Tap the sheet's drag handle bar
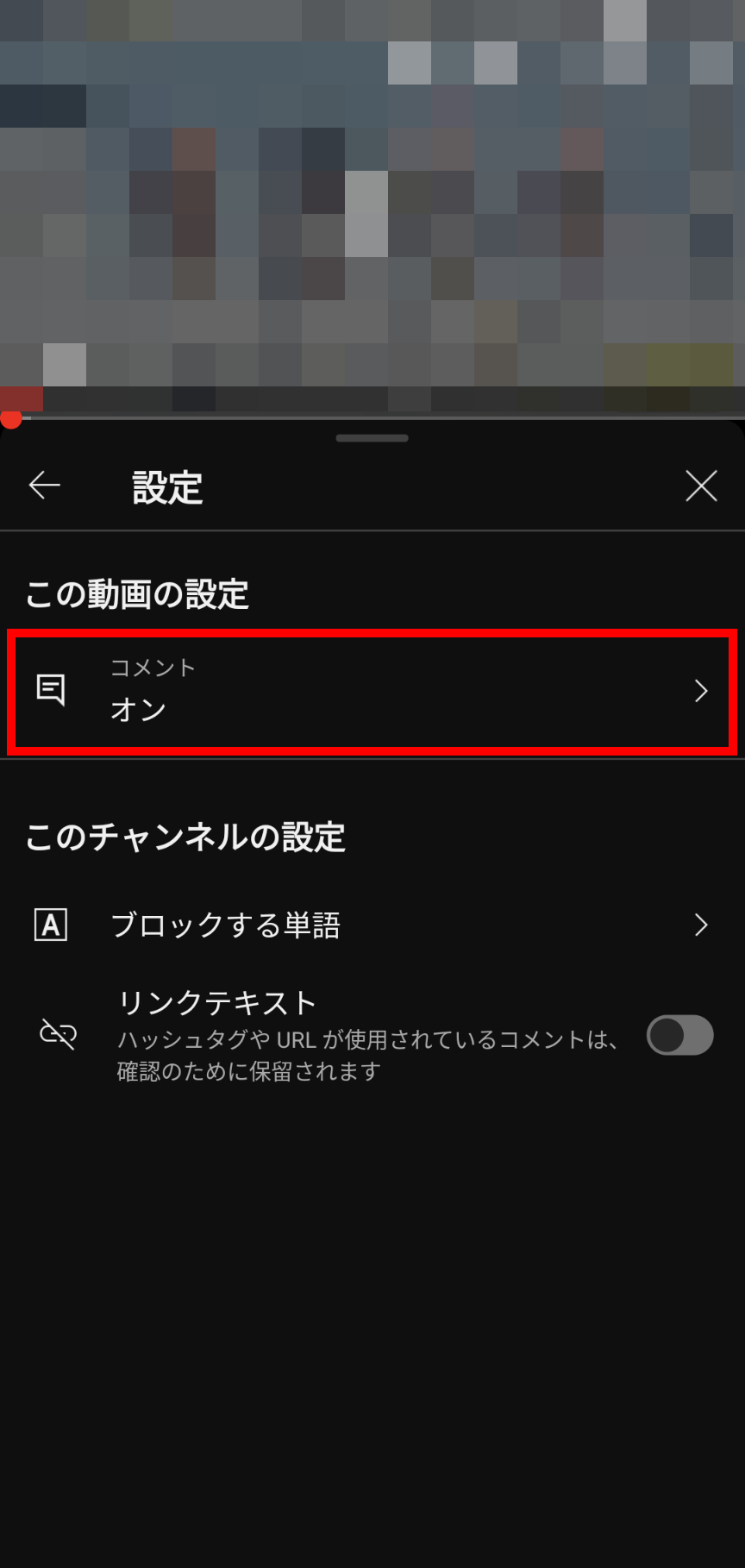The image size is (745, 1568). tap(372, 438)
